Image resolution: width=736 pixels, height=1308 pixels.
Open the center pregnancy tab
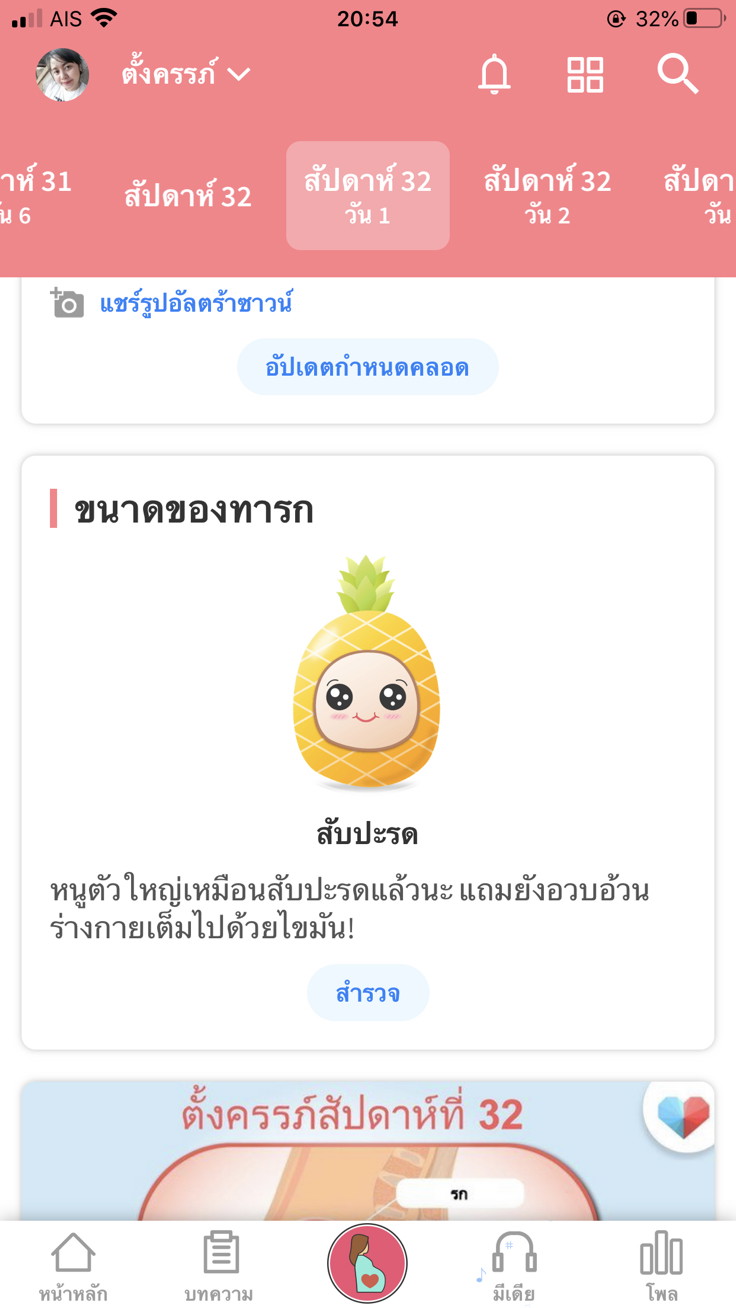(367, 1264)
